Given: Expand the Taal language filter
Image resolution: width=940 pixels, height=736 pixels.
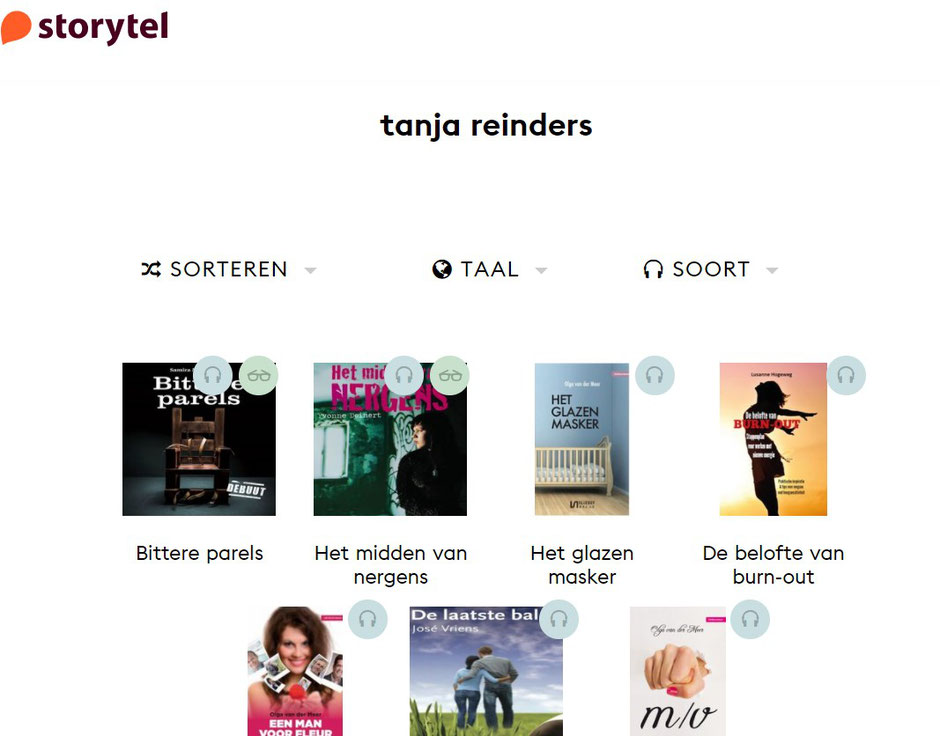Looking at the screenshot, I should pos(490,270).
